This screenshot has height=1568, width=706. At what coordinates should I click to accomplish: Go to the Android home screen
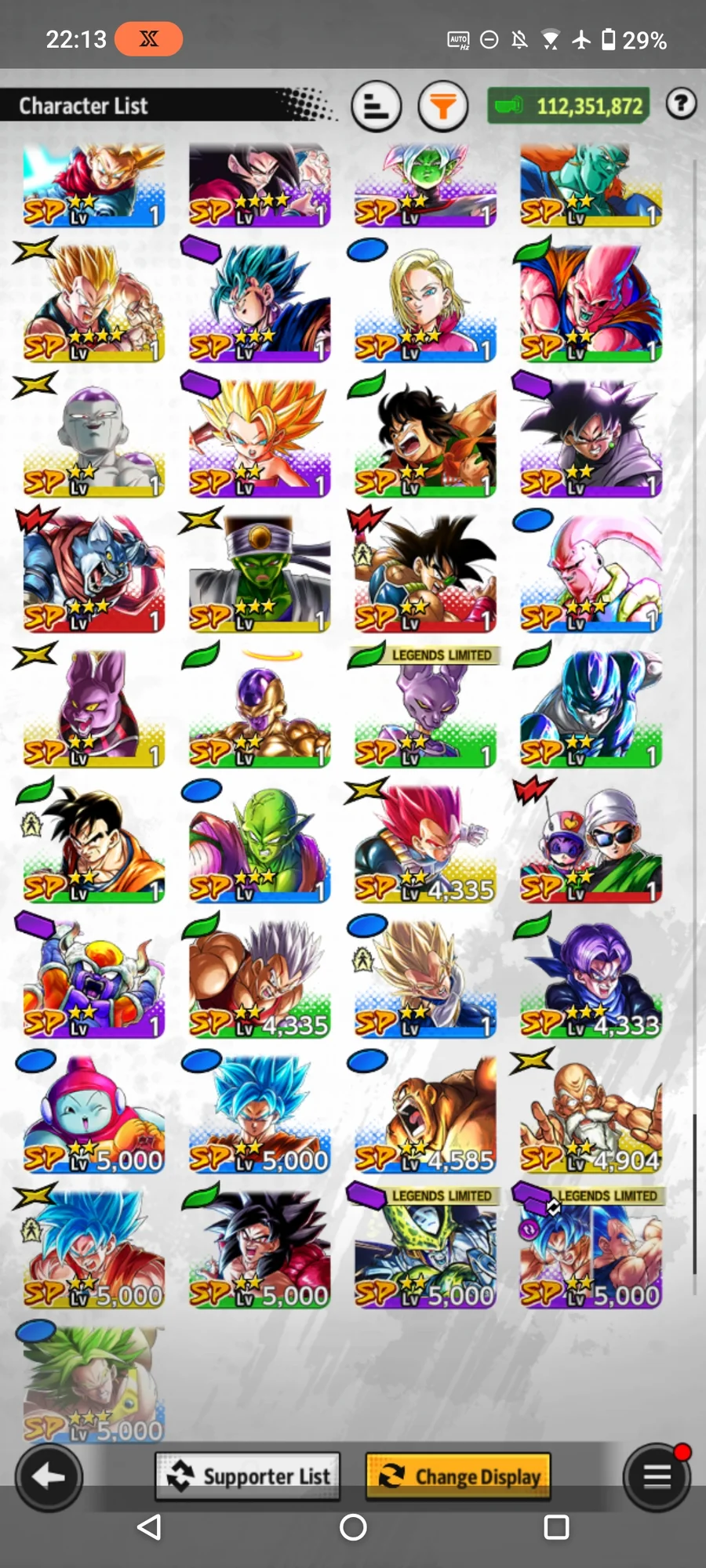pos(353,1527)
